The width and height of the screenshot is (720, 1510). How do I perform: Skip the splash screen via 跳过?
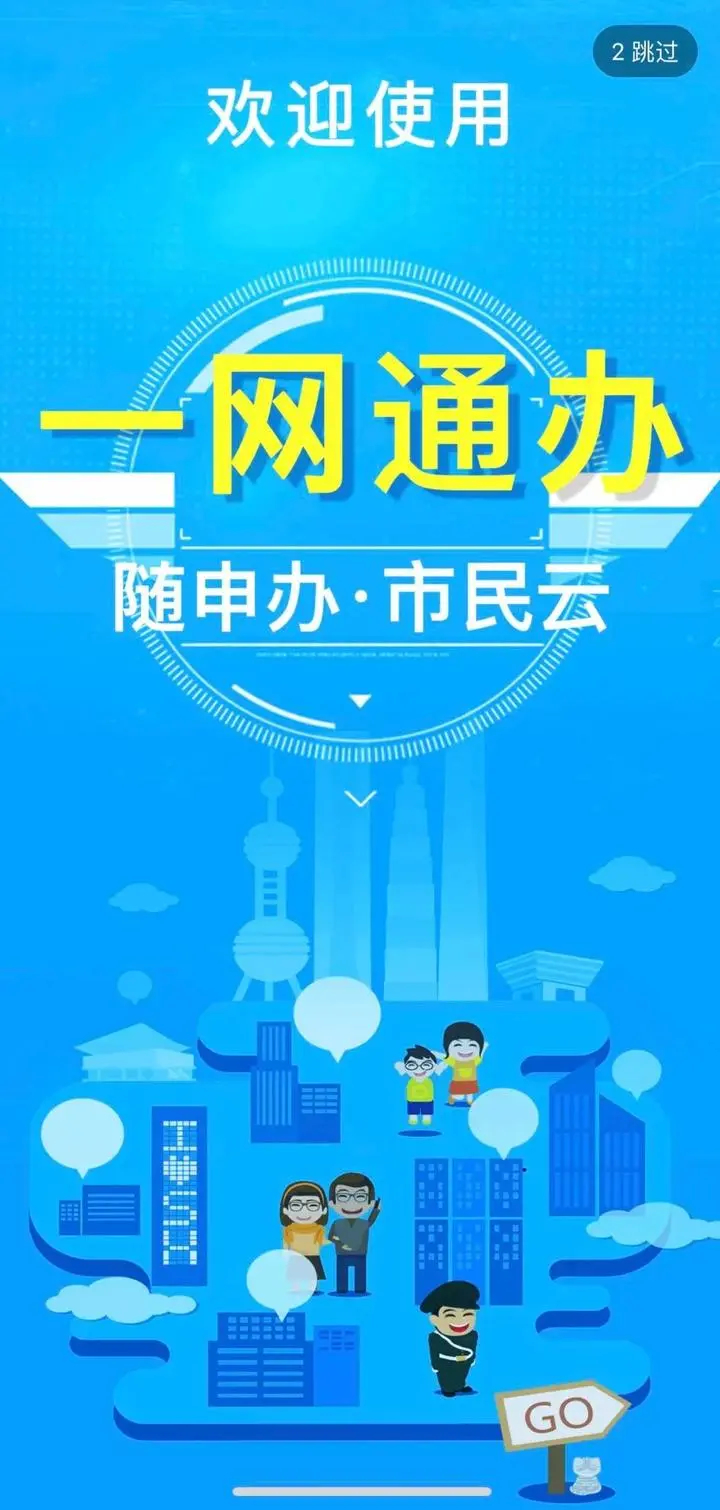pos(645,52)
